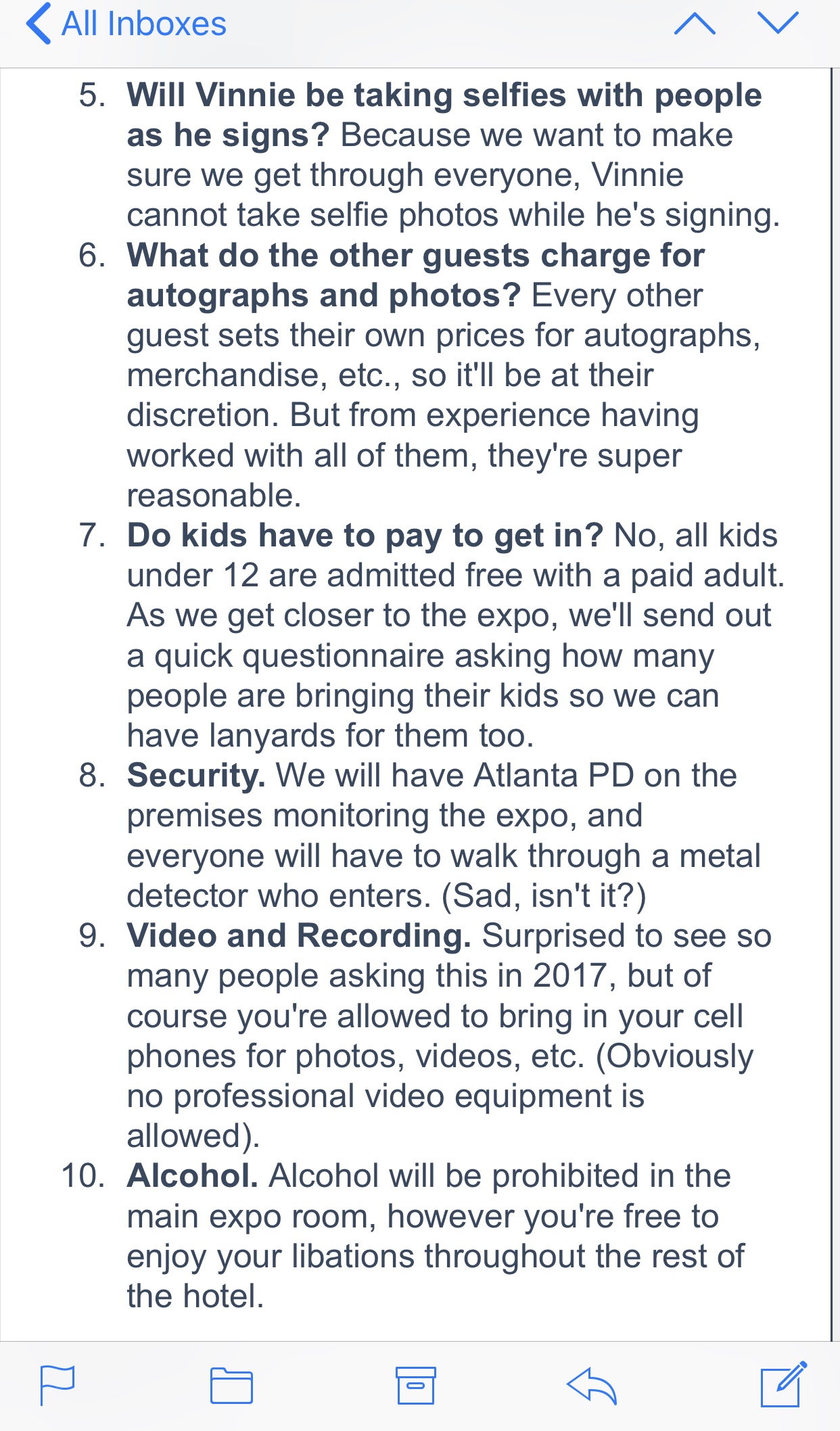Compose a new email
The height and width of the screenshot is (1431, 840).
(x=784, y=1384)
